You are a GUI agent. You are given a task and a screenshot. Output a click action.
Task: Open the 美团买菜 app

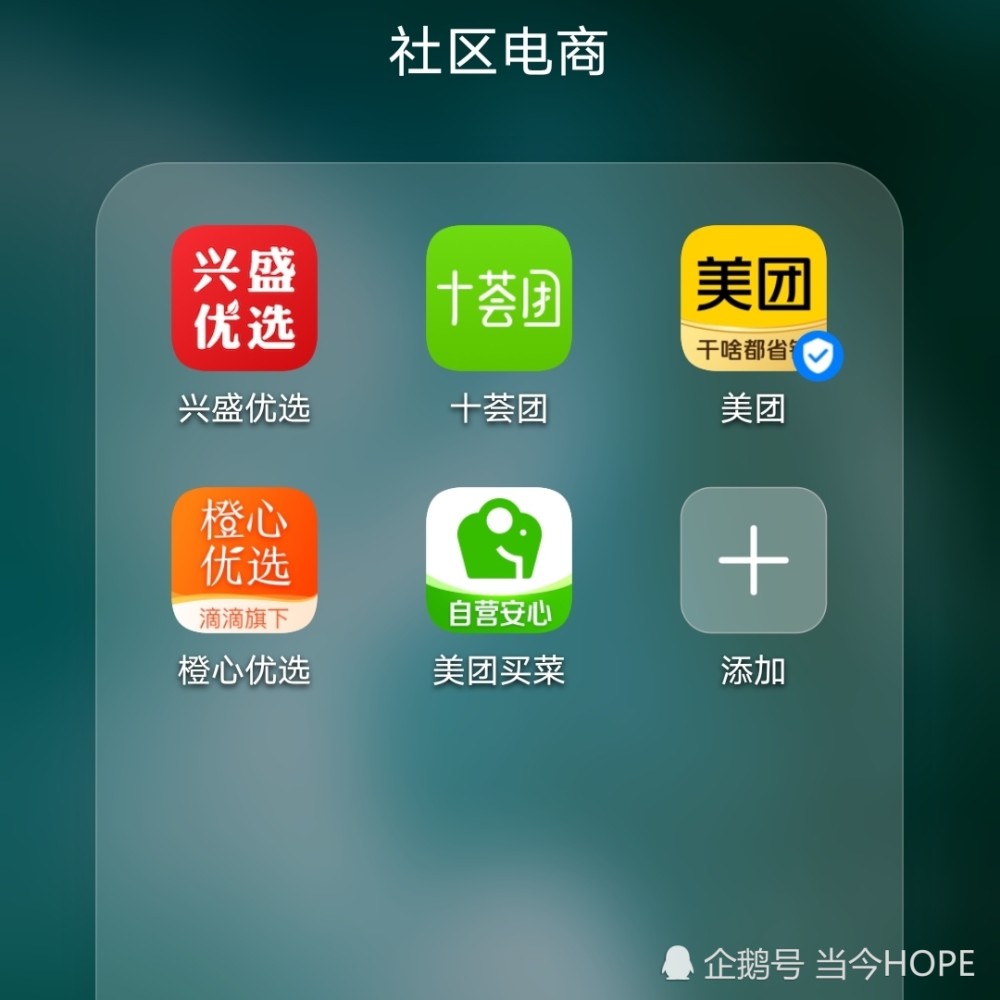498,559
